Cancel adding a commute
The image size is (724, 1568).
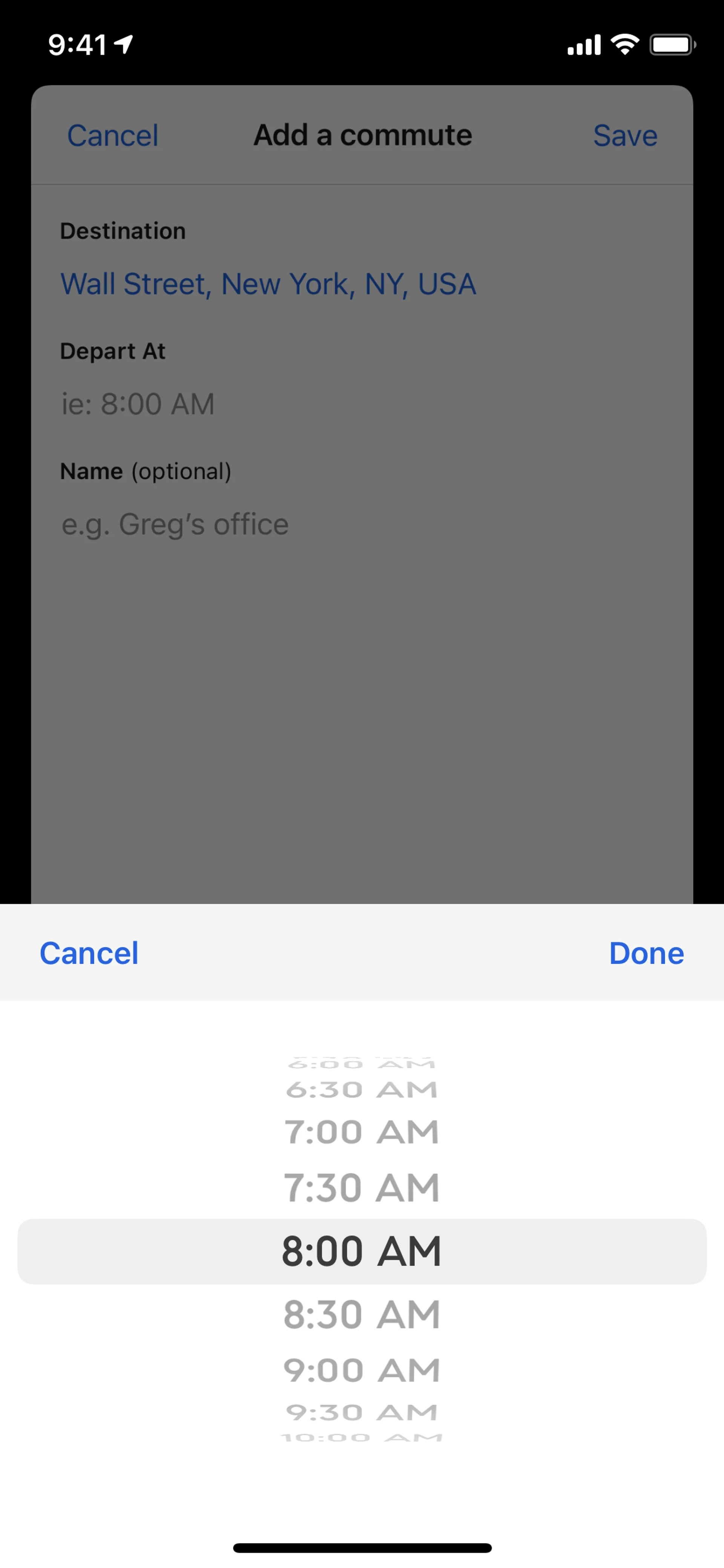(x=112, y=135)
